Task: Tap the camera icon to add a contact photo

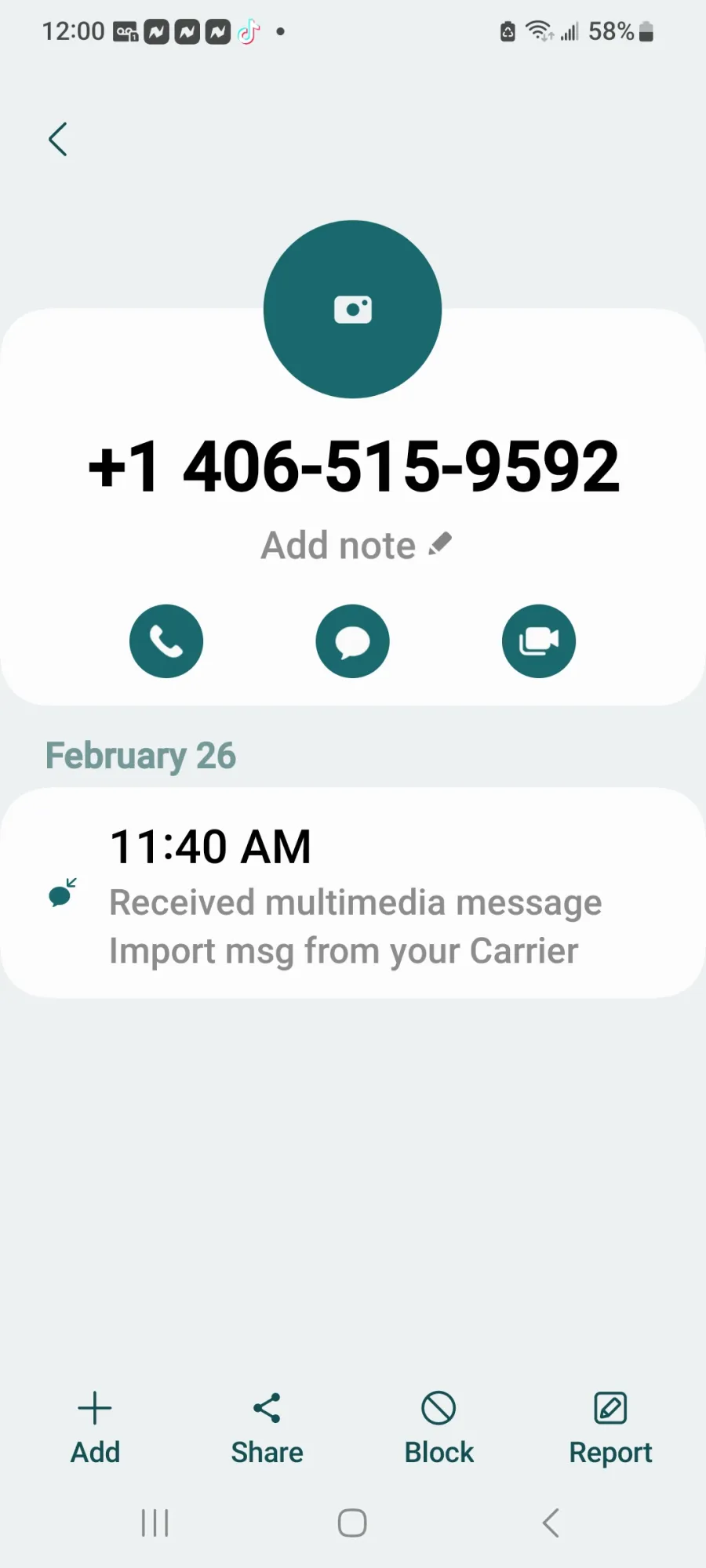Action: (x=352, y=310)
